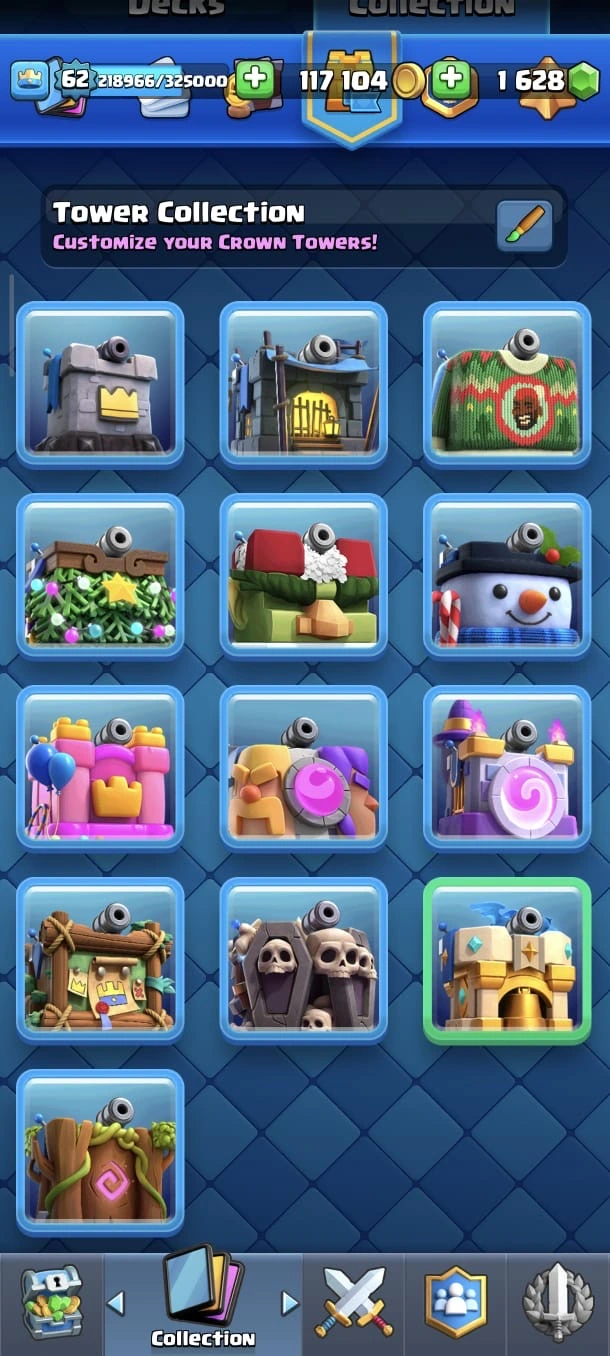The height and width of the screenshot is (1356, 610).
Task: Select the wooden treasure map tower skin
Action: tap(100, 960)
